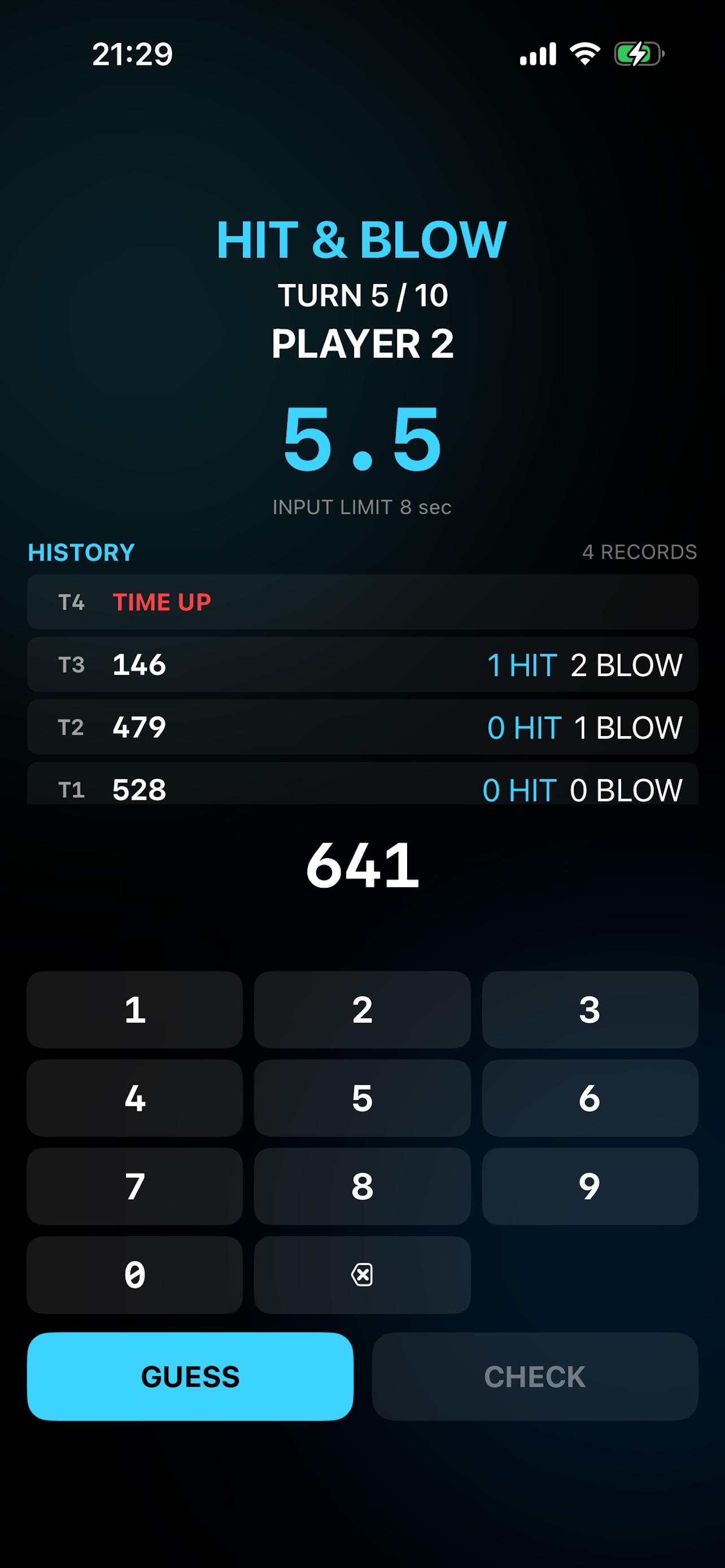
Task: Tap the 0 key
Action: 134,1274
